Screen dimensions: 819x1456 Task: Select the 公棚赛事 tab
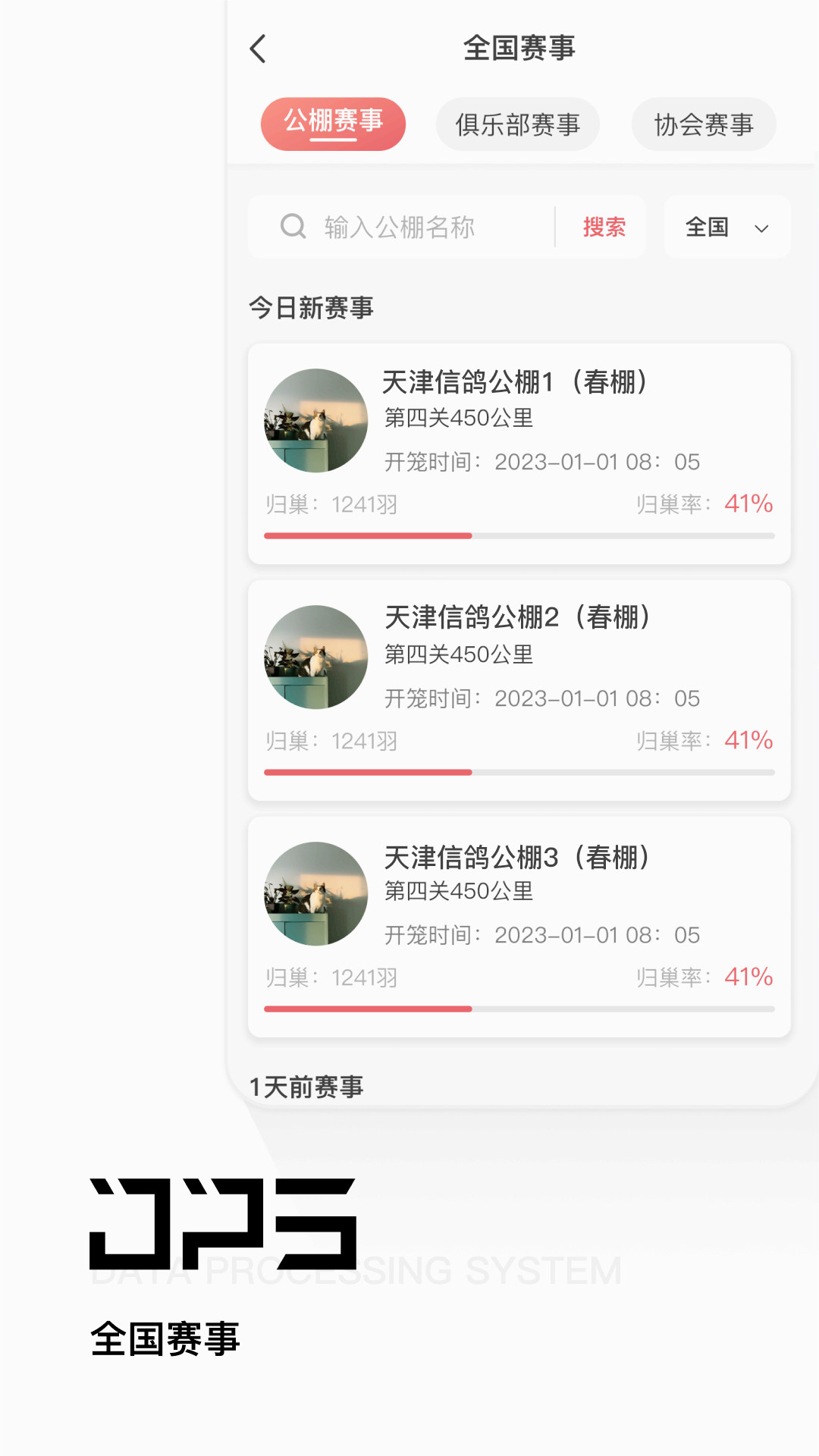333,124
